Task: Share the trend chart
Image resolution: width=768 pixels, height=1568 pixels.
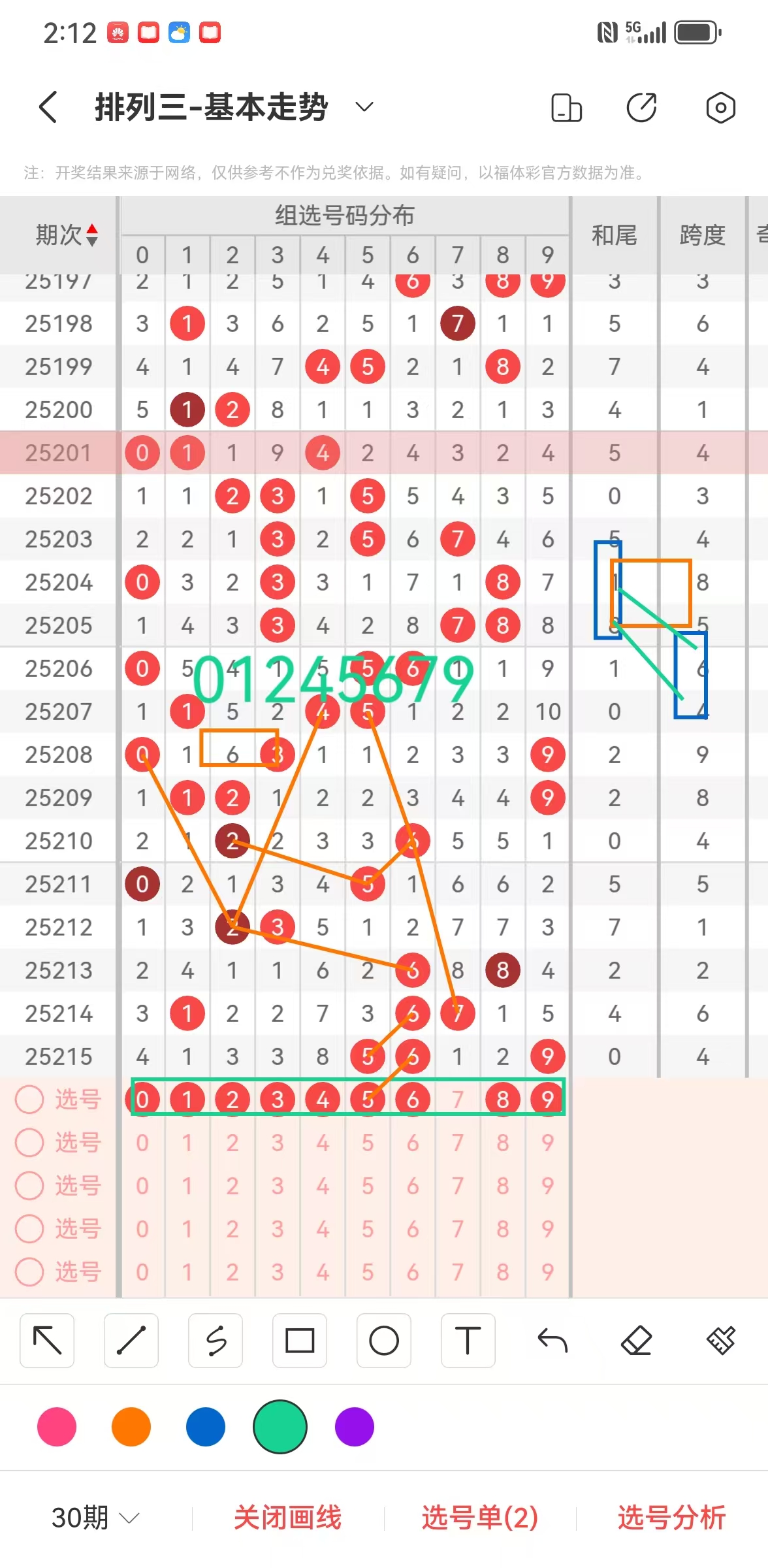Action: (x=642, y=108)
